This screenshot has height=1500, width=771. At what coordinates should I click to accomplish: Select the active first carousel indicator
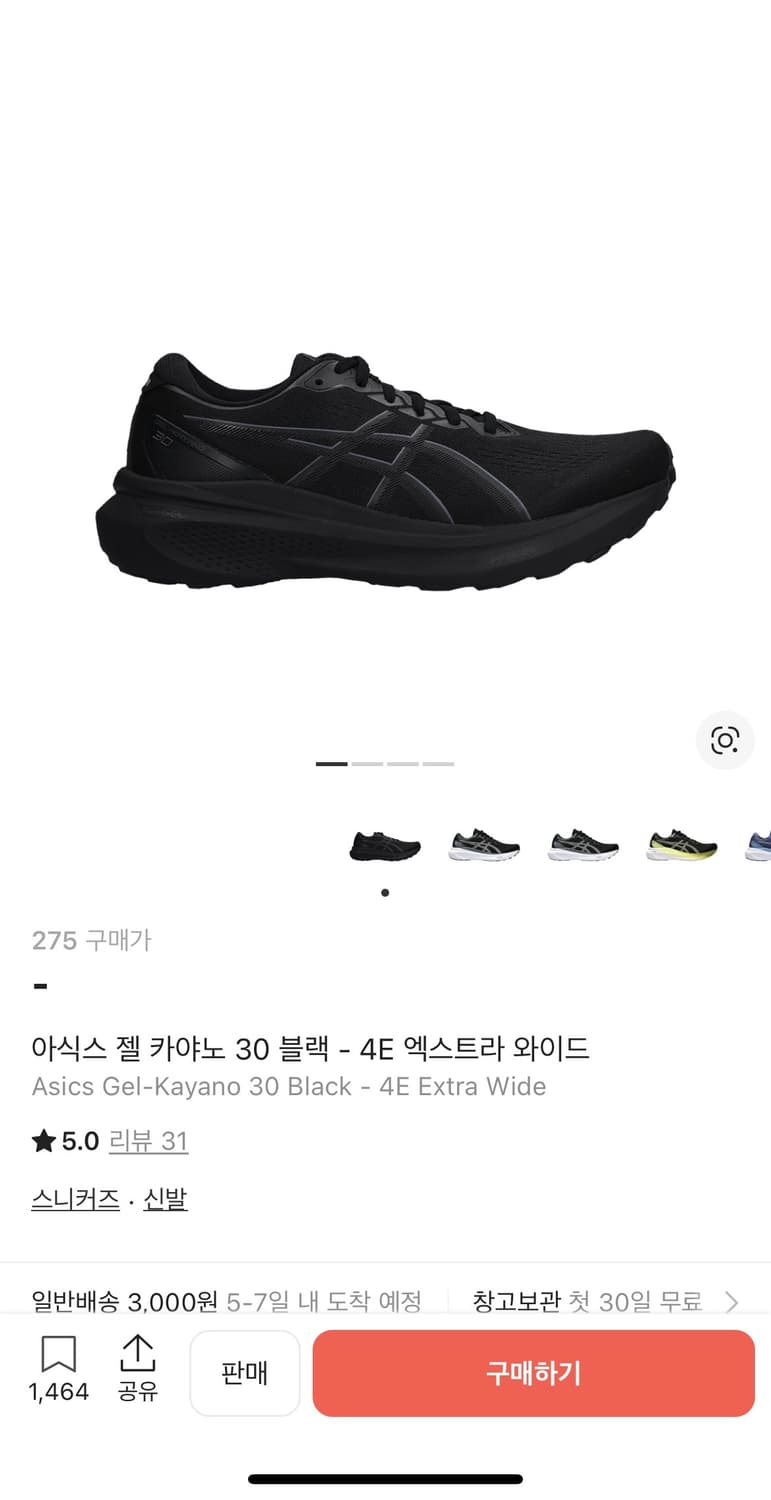(330, 763)
